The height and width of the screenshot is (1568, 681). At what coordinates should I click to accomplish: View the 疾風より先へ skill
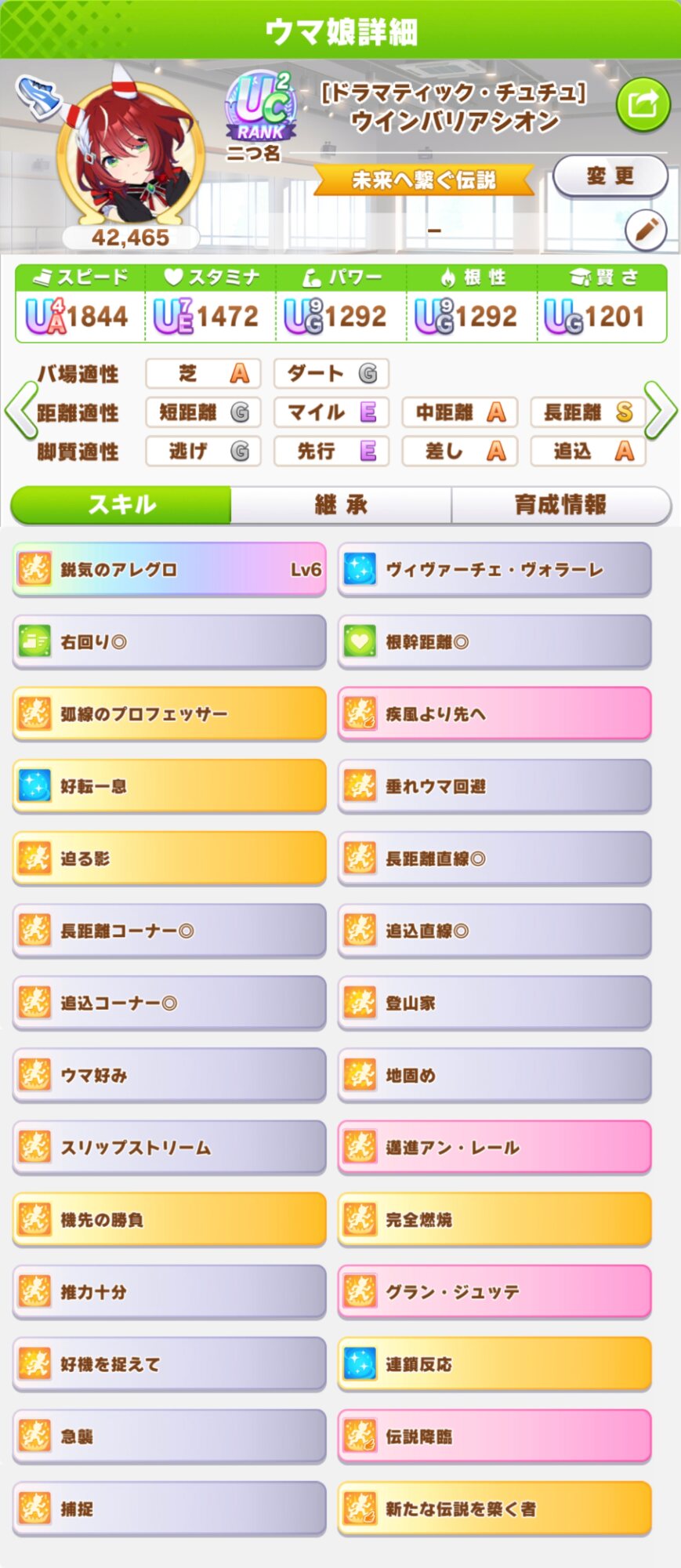coord(494,714)
